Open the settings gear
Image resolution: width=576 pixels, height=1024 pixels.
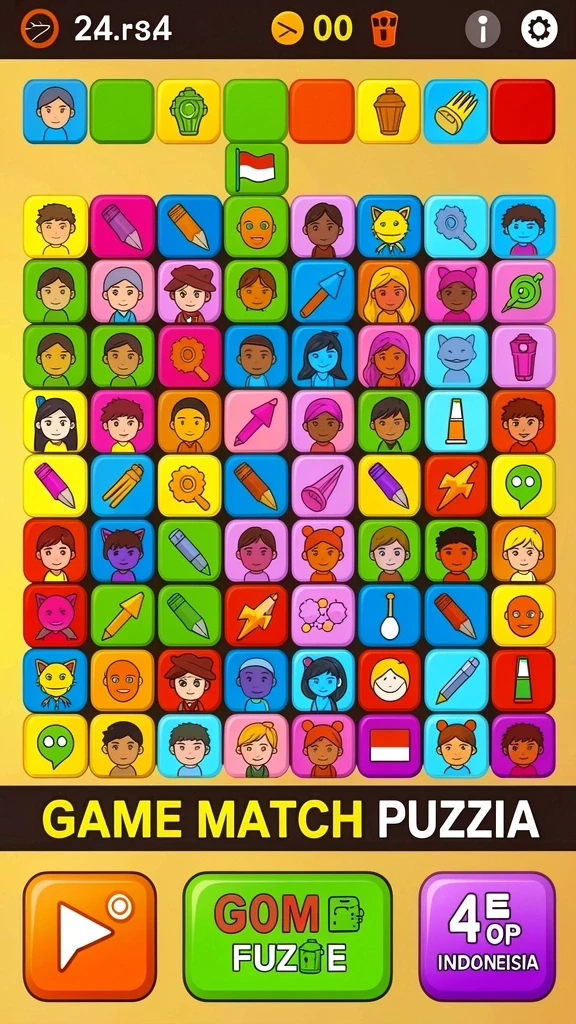pos(539,29)
